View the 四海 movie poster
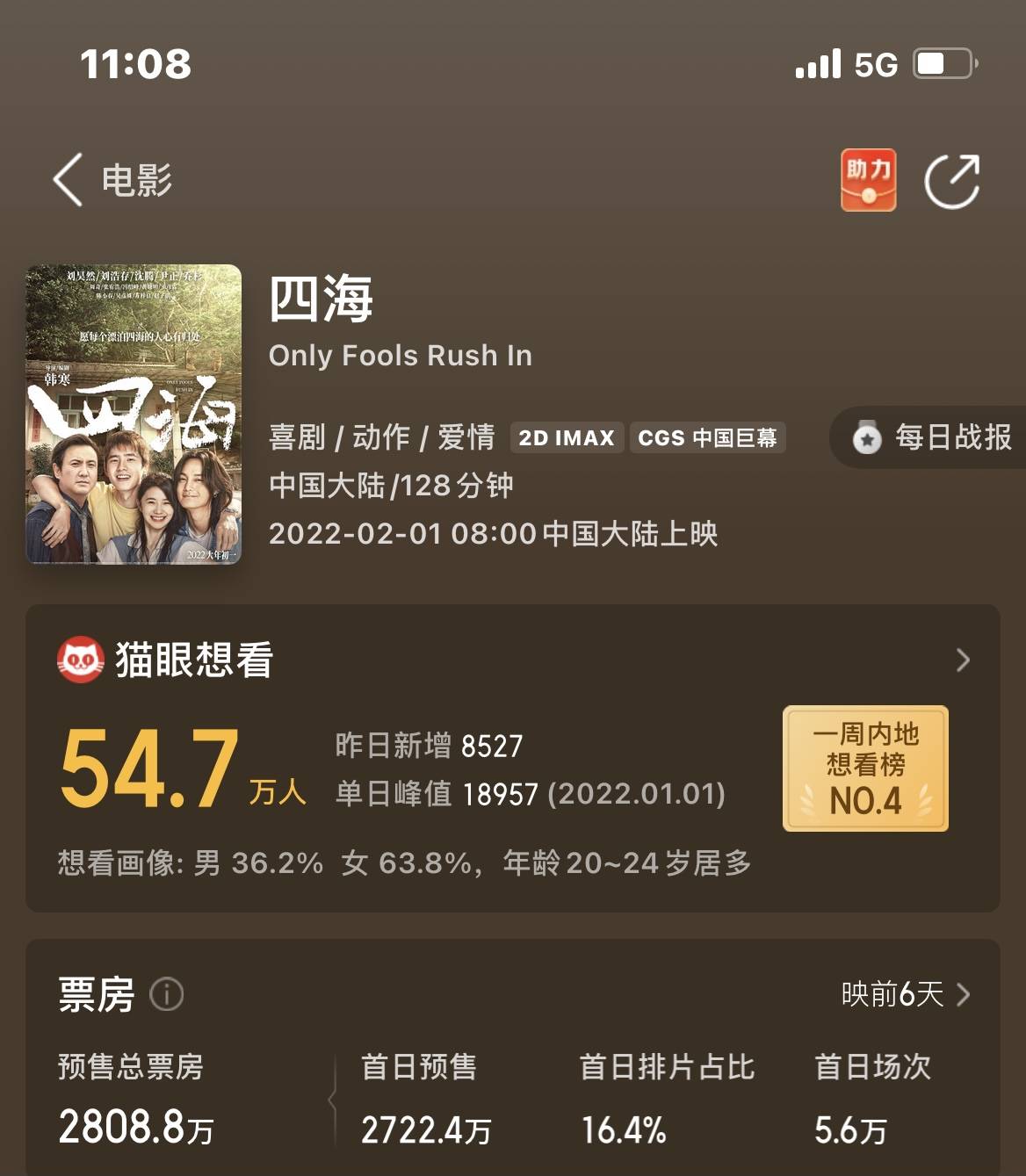 [x=134, y=414]
